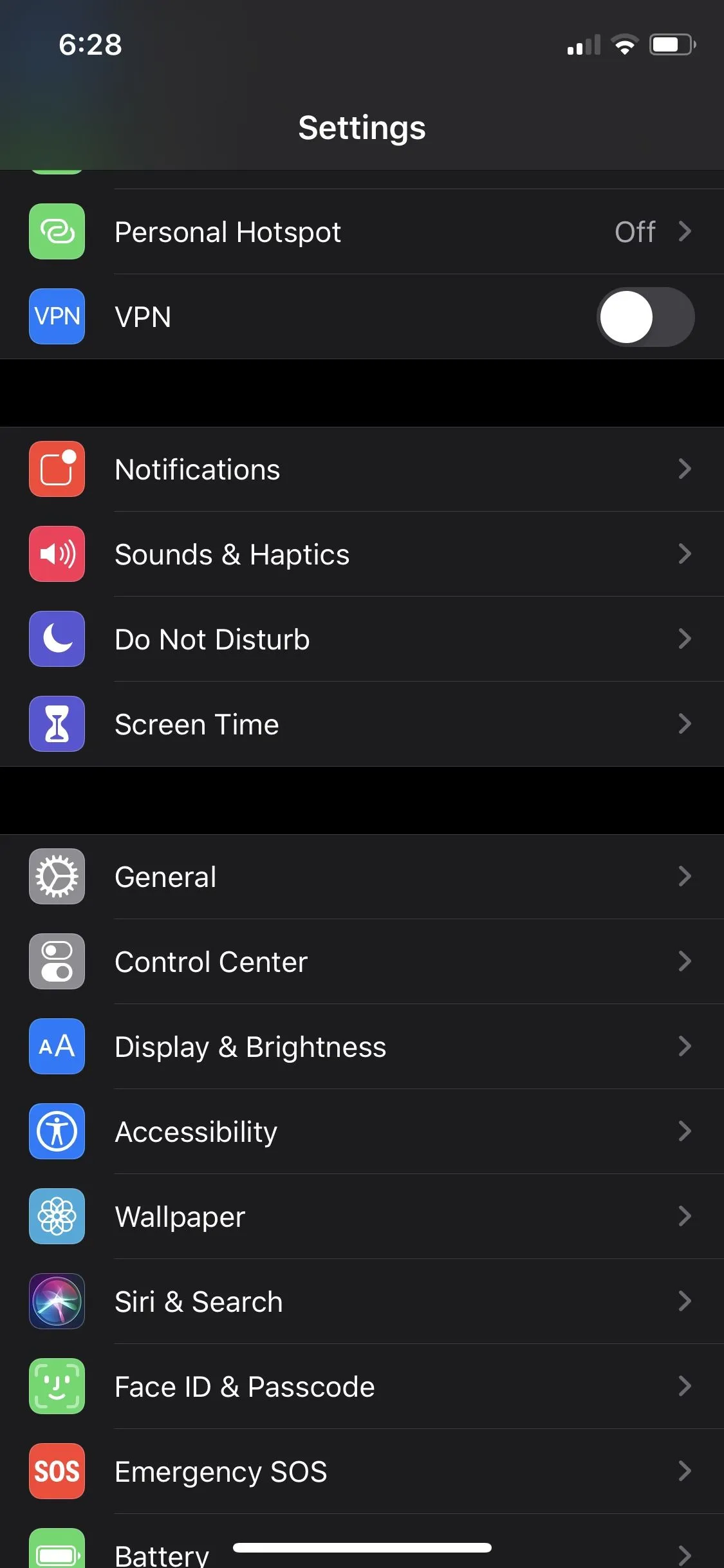Open Siri & Search

tap(360, 1302)
